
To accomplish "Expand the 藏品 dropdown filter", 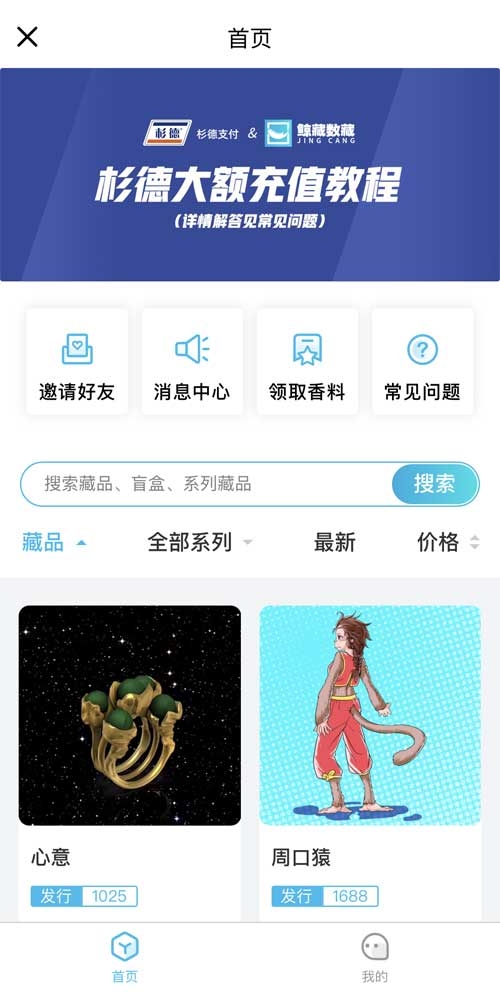I will pos(54,542).
